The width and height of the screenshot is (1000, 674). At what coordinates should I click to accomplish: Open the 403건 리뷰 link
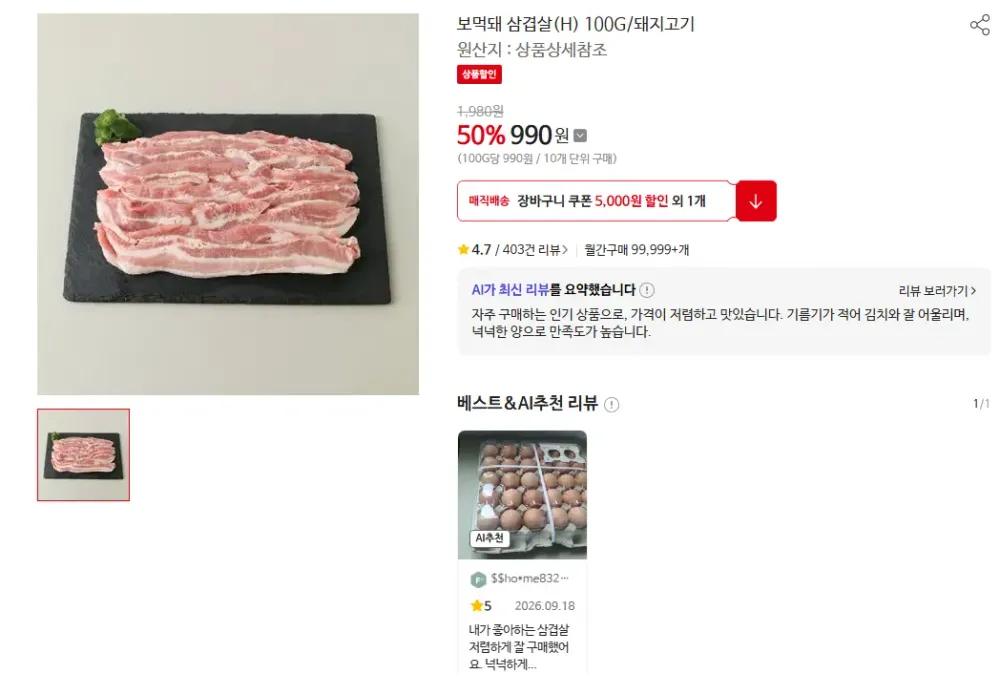click(x=534, y=250)
